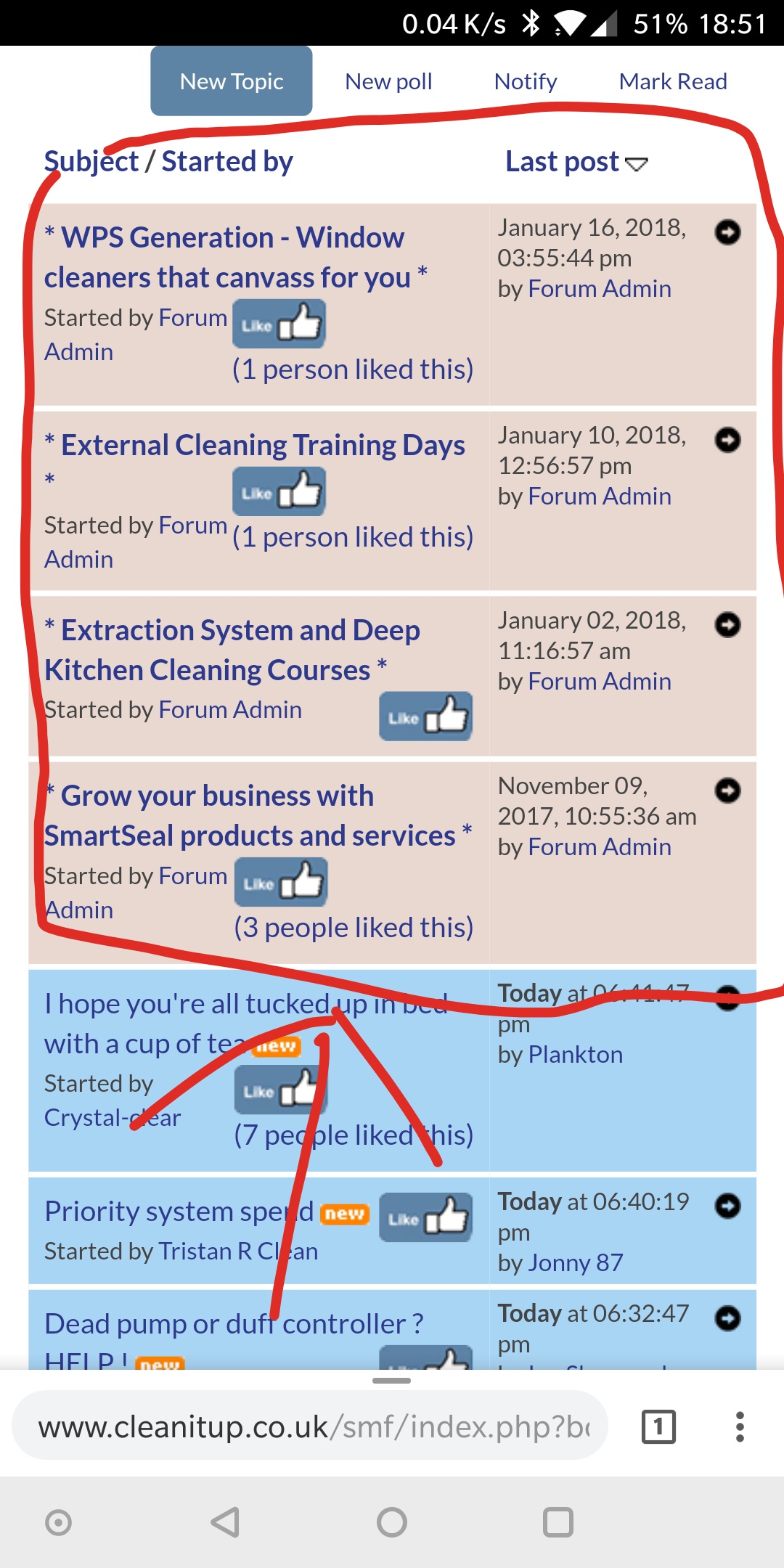The image size is (784, 1568).
Task: Sort by Last post
Action: click(x=563, y=161)
